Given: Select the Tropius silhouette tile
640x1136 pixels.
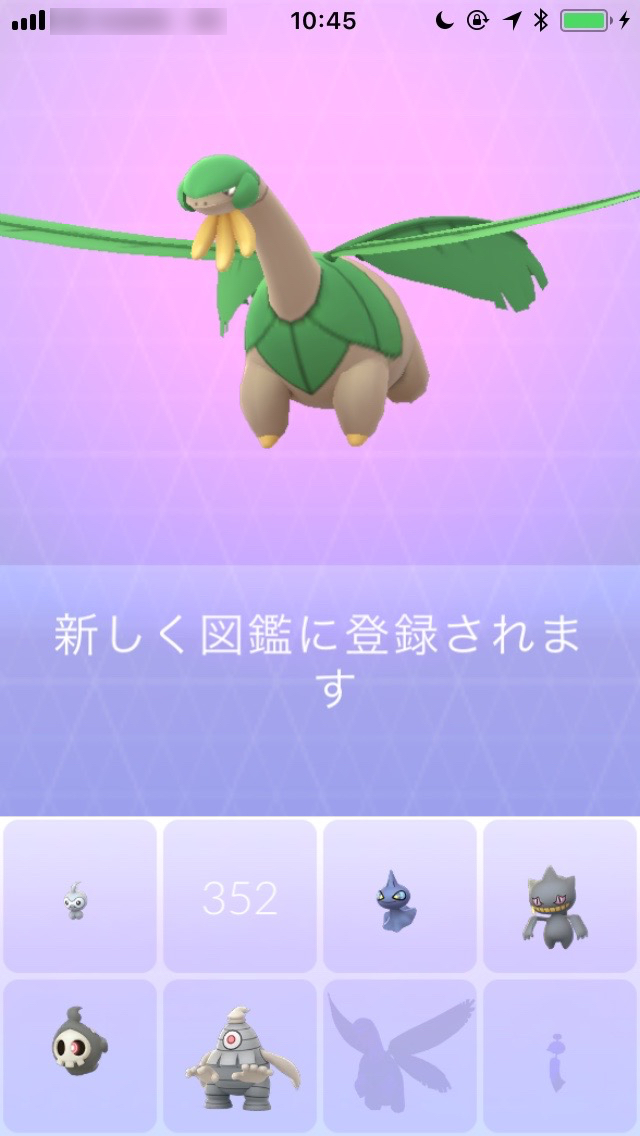Looking at the screenshot, I should click(x=399, y=1056).
